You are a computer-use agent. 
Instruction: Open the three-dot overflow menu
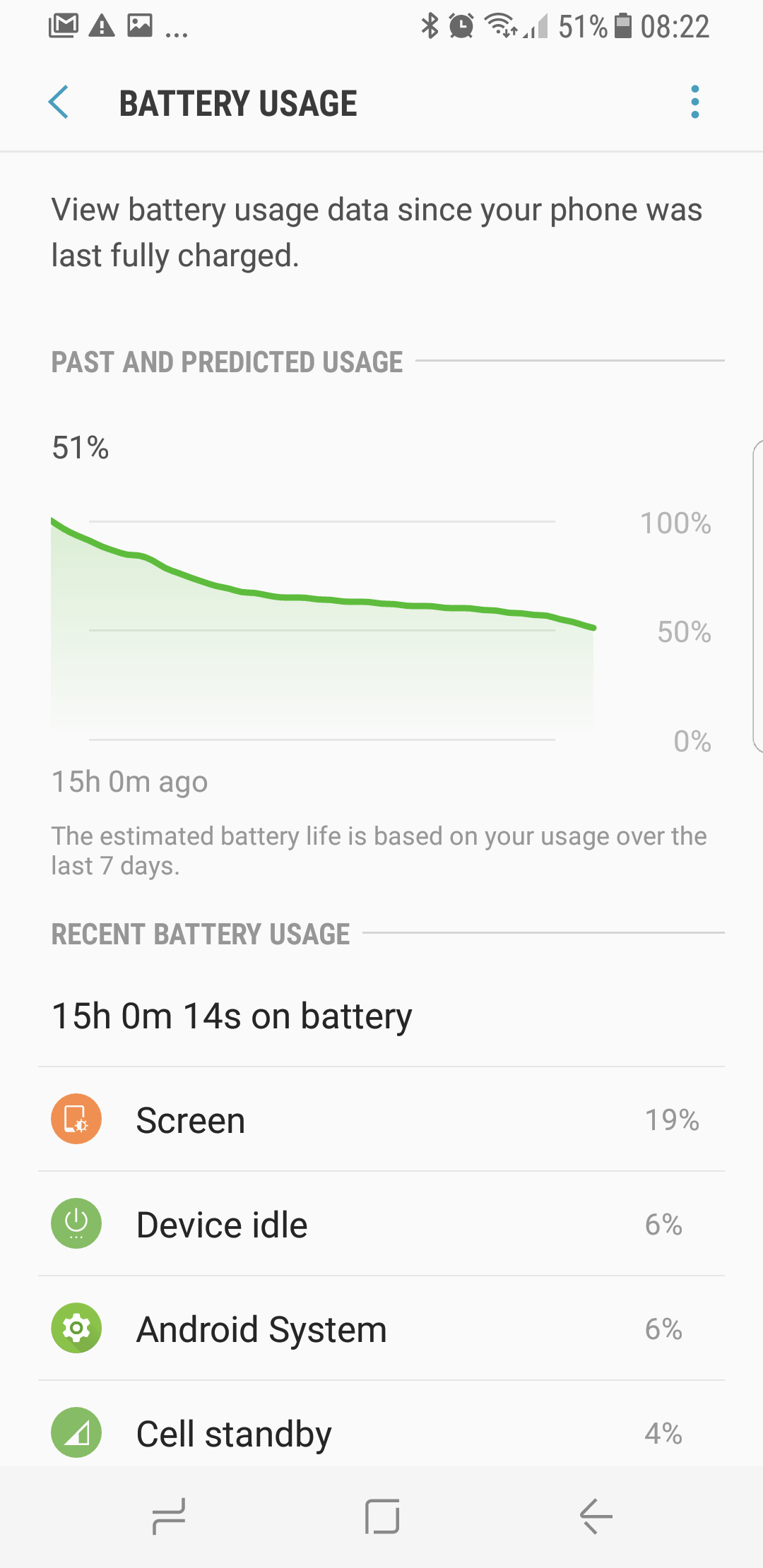click(x=695, y=102)
